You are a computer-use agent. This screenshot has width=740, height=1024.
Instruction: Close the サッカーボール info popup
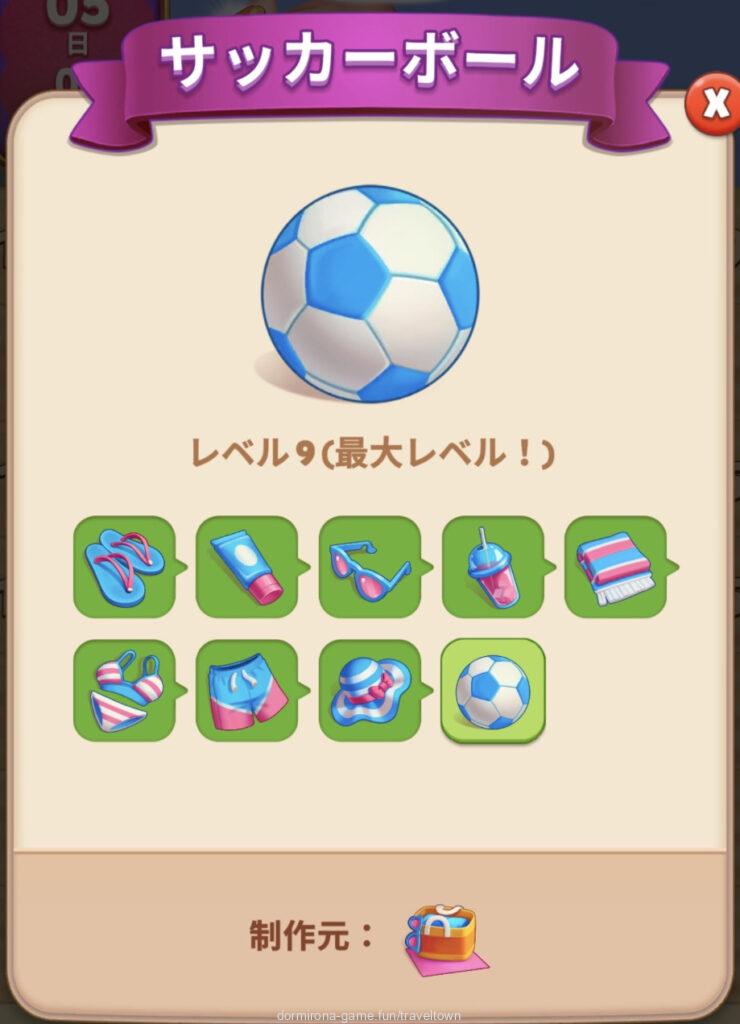point(714,105)
